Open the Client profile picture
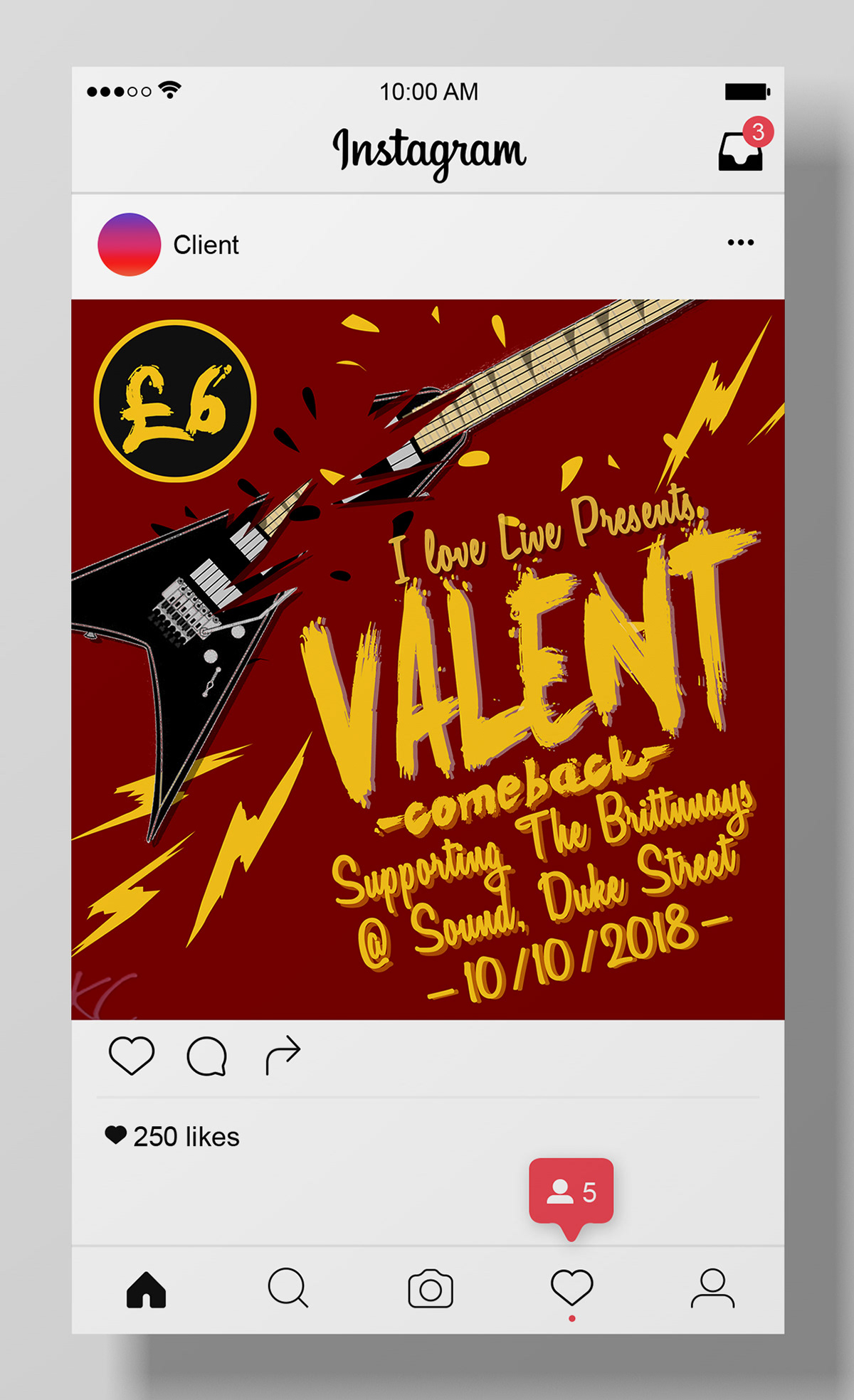 click(129, 245)
